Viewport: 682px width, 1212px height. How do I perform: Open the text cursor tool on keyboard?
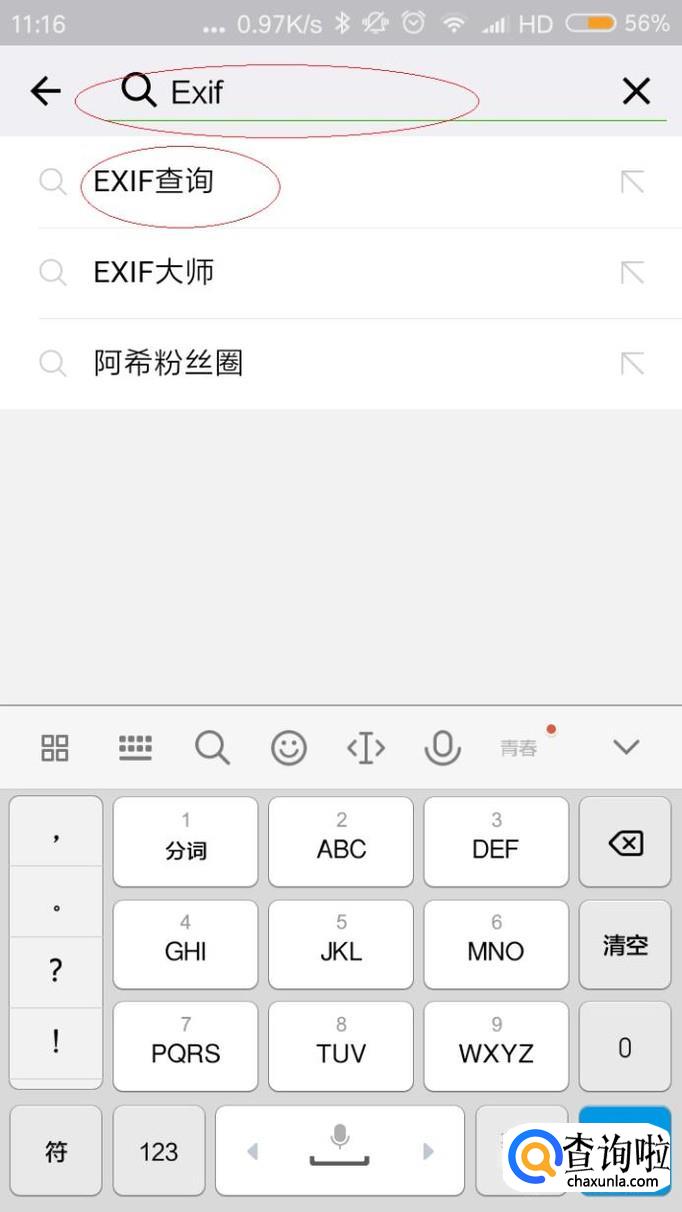click(366, 747)
